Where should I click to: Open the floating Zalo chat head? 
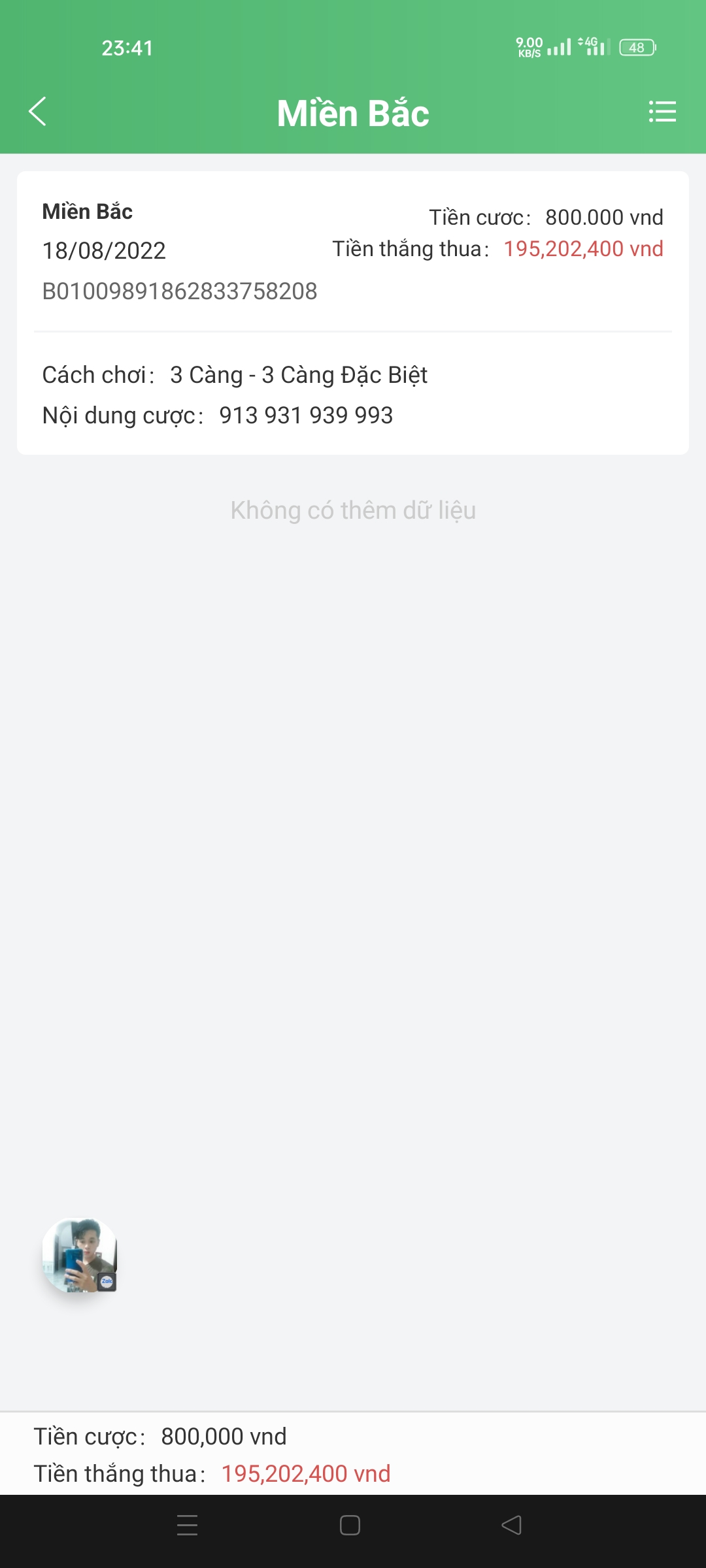(x=80, y=1254)
